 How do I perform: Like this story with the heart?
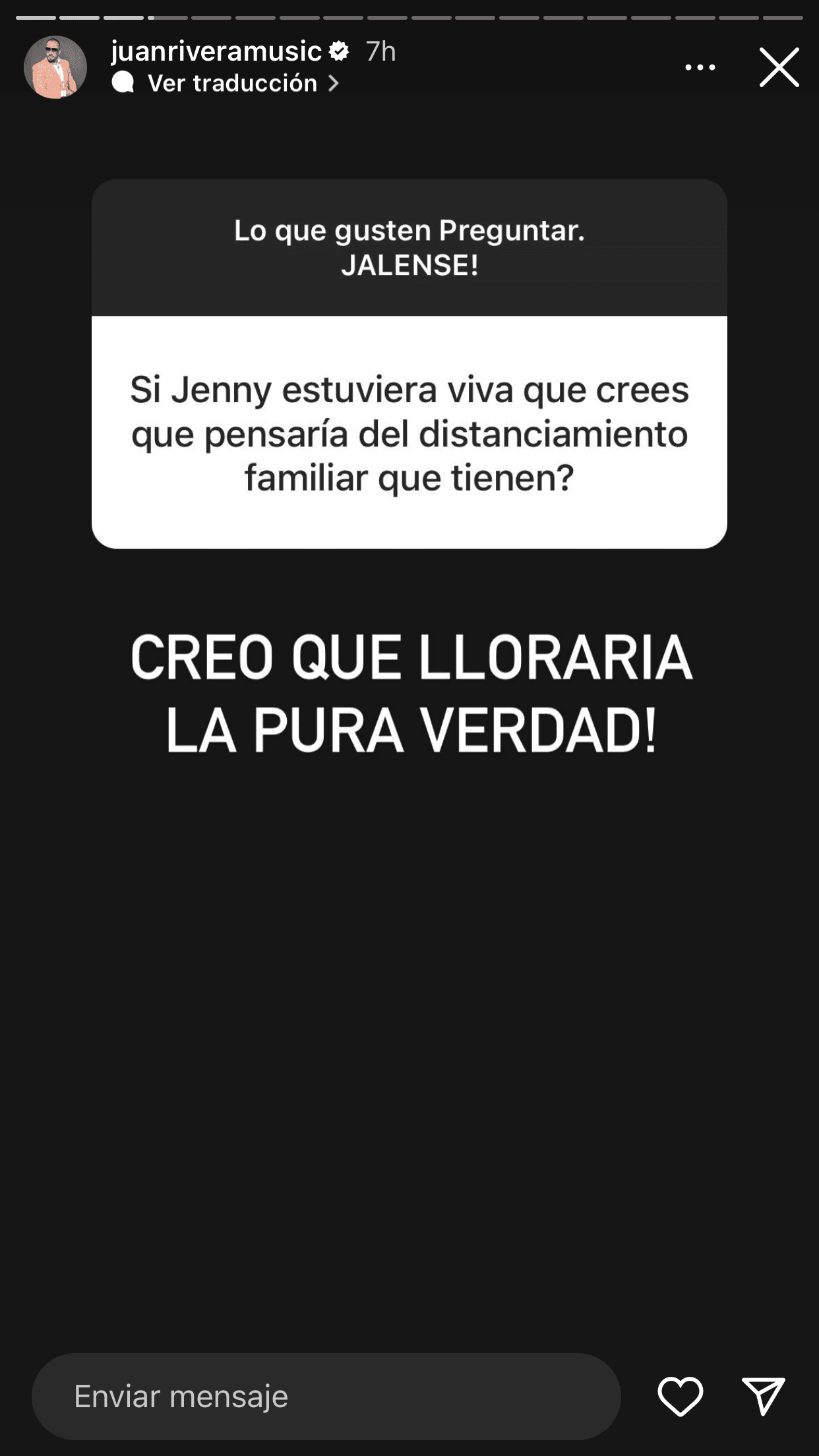tap(680, 1396)
